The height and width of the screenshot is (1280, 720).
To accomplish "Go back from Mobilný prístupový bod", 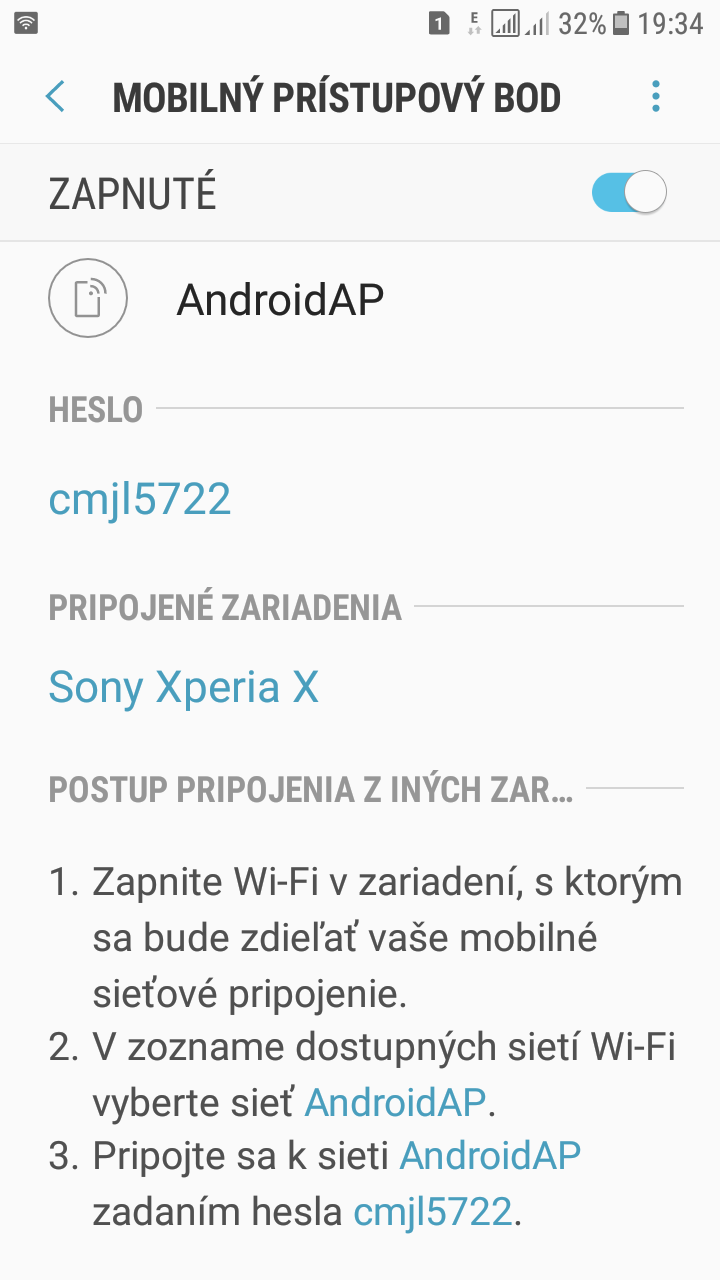I will click(x=55, y=97).
